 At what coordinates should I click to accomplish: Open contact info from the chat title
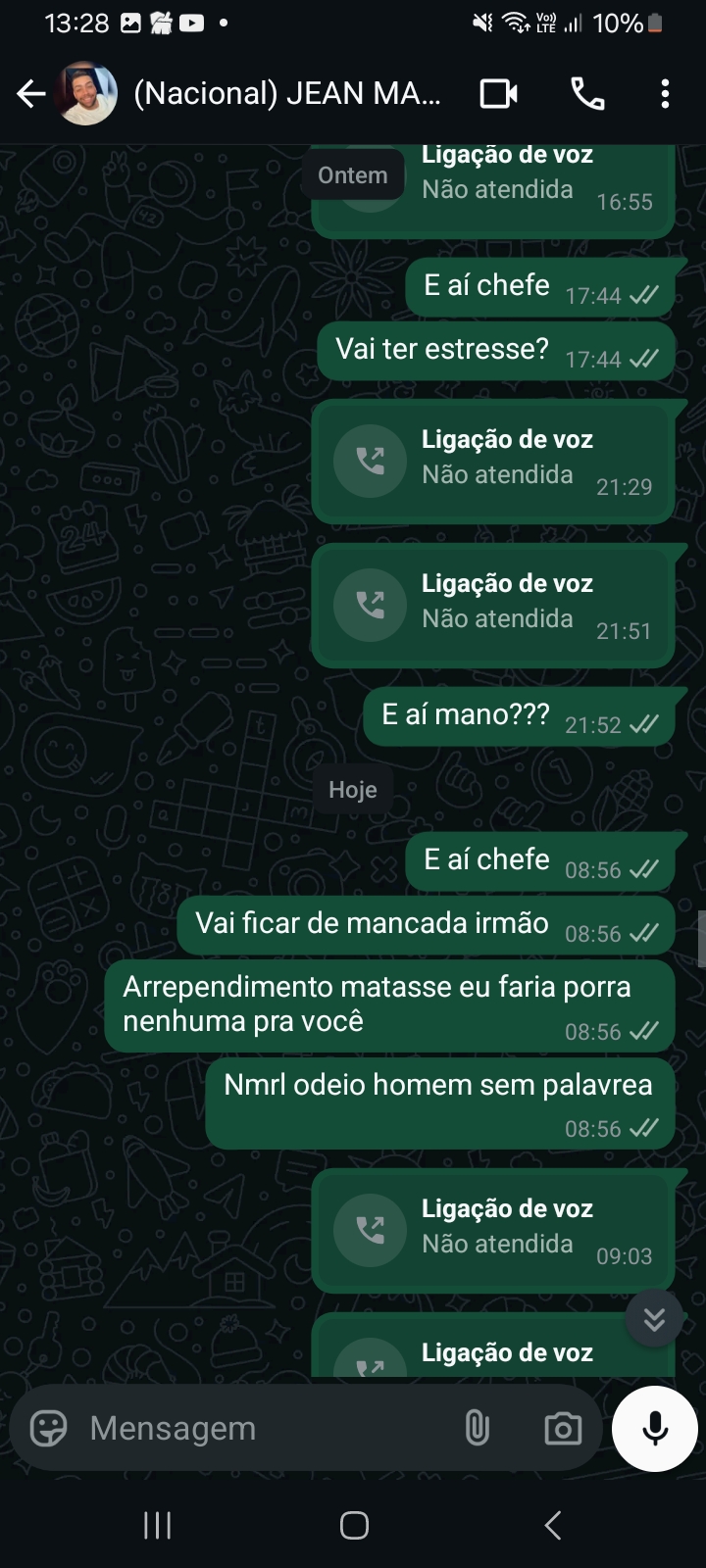(286, 94)
